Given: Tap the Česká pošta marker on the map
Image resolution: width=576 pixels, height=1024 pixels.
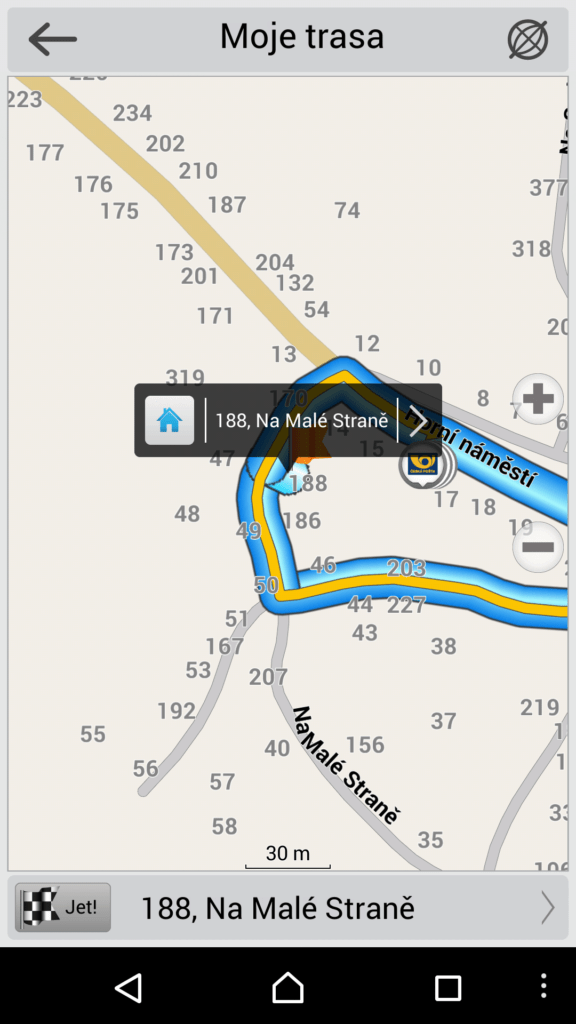Looking at the screenshot, I should 423,466.
